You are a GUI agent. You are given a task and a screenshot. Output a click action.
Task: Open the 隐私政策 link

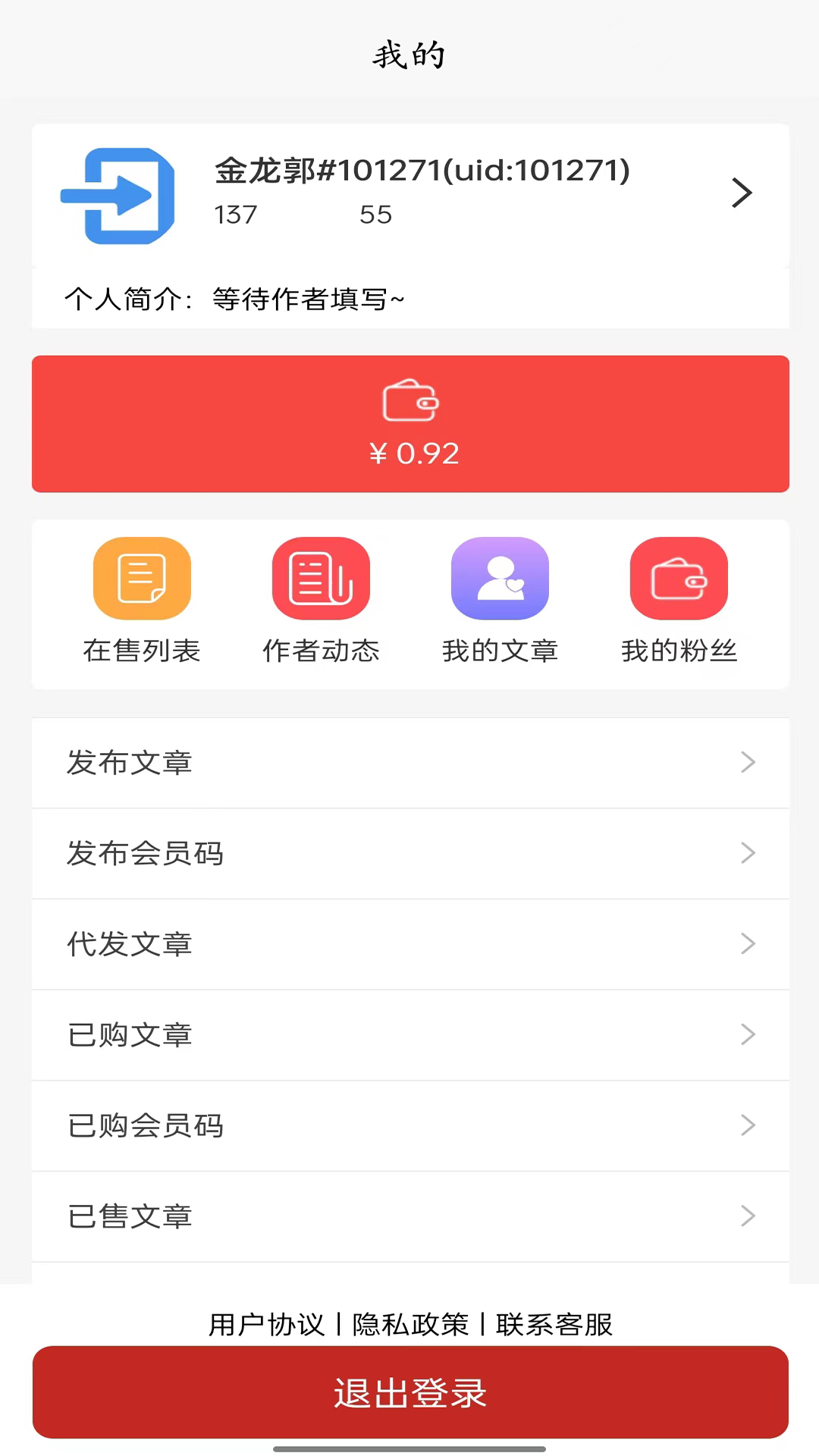coord(410,1325)
